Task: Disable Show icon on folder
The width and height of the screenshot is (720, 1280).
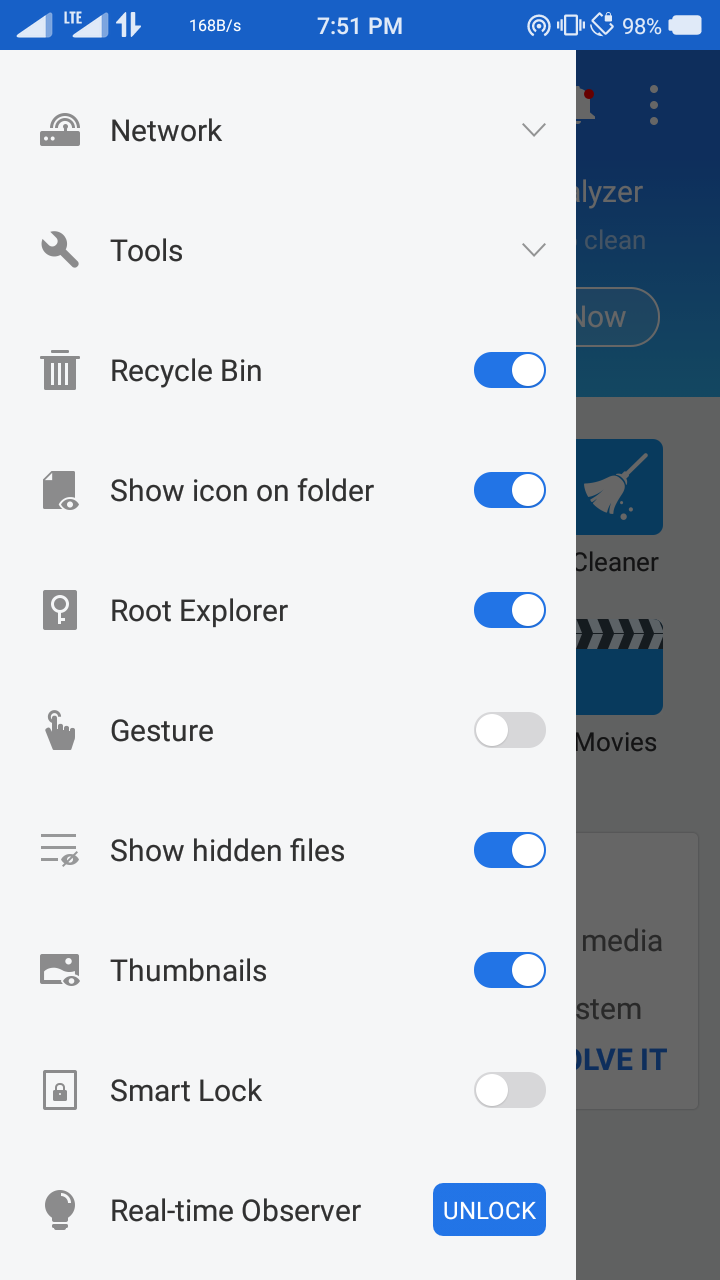Action: click(510, 490)
